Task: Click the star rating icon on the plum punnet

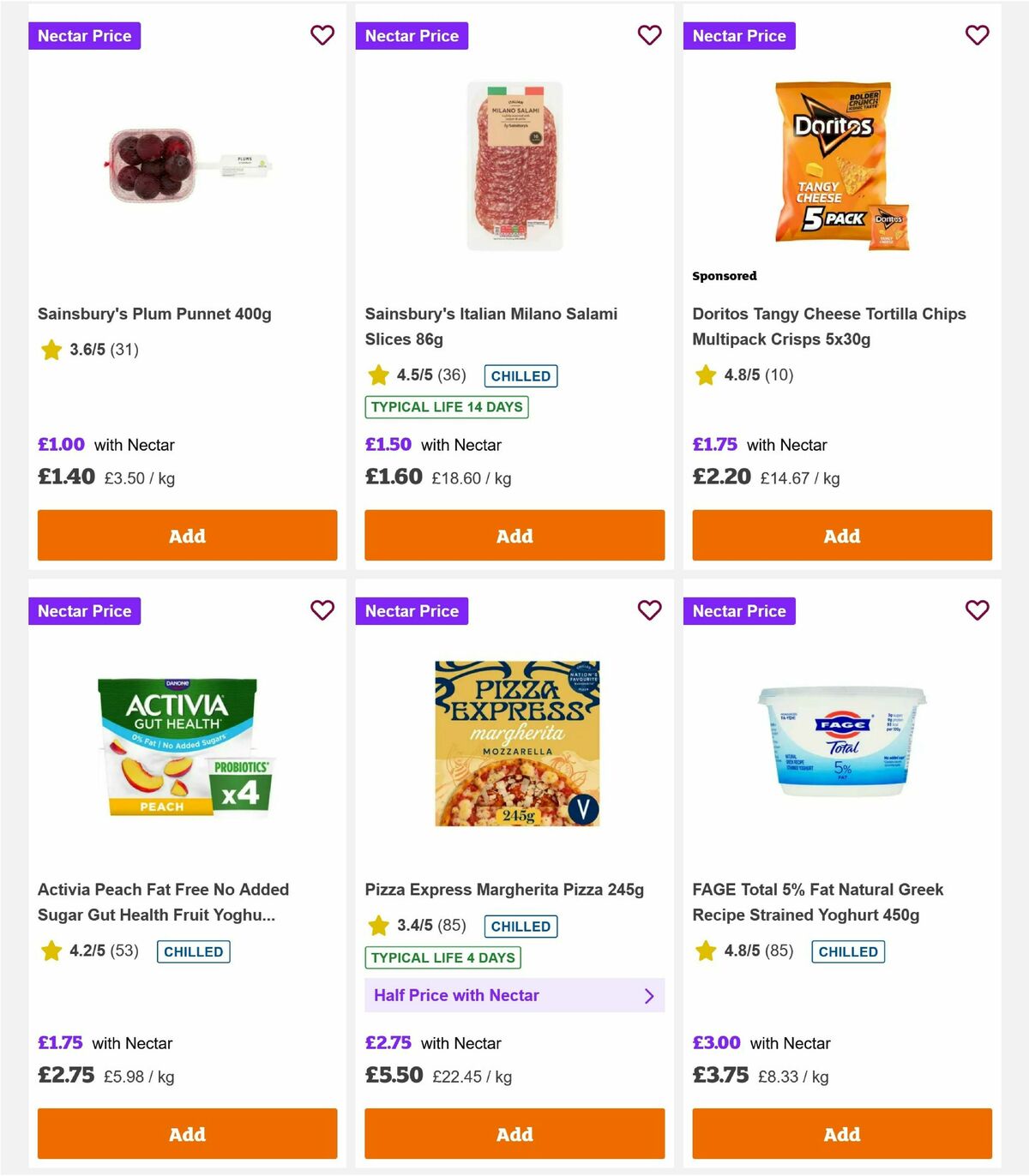Action: [x=50, y=350]
